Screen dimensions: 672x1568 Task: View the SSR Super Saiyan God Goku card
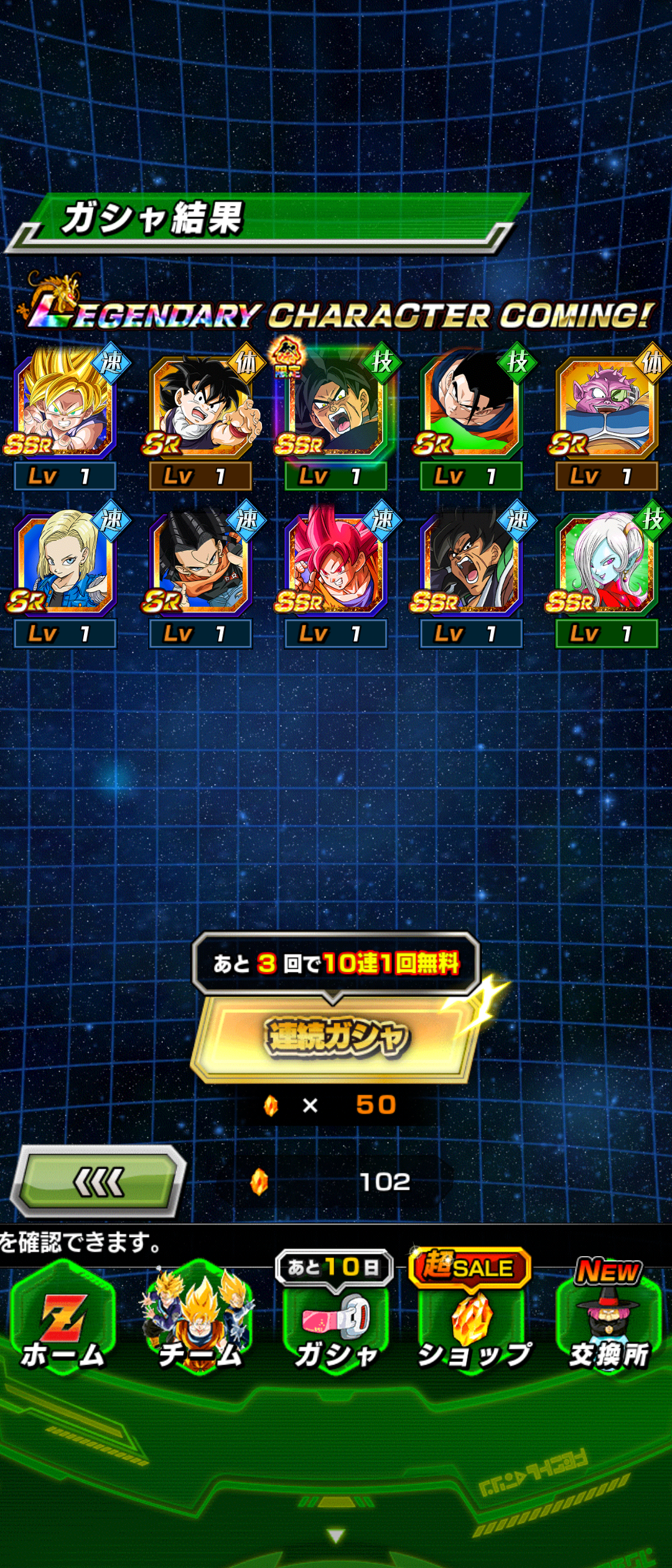click(x=335, y=562)
